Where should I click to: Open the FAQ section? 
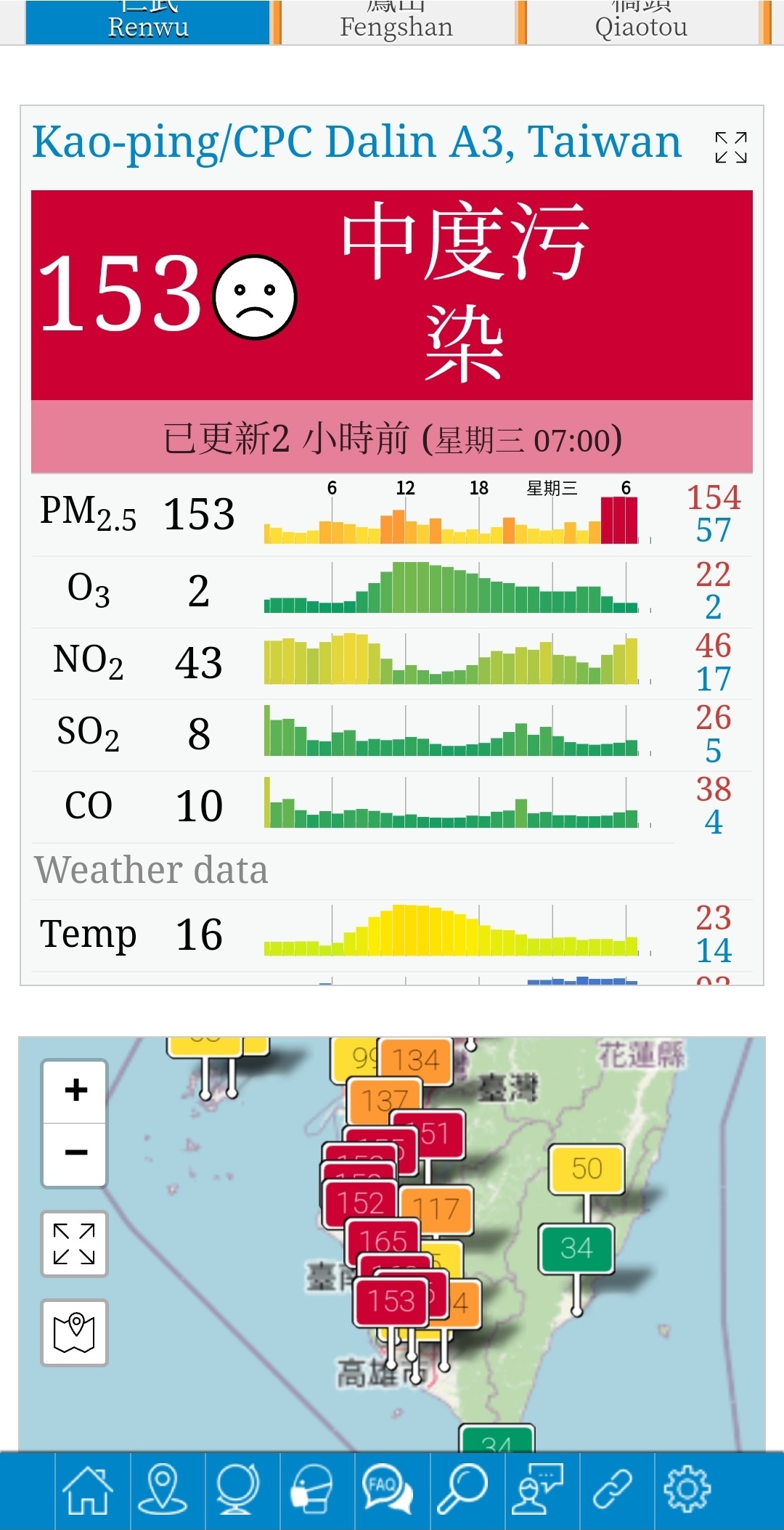point(387,1490)
